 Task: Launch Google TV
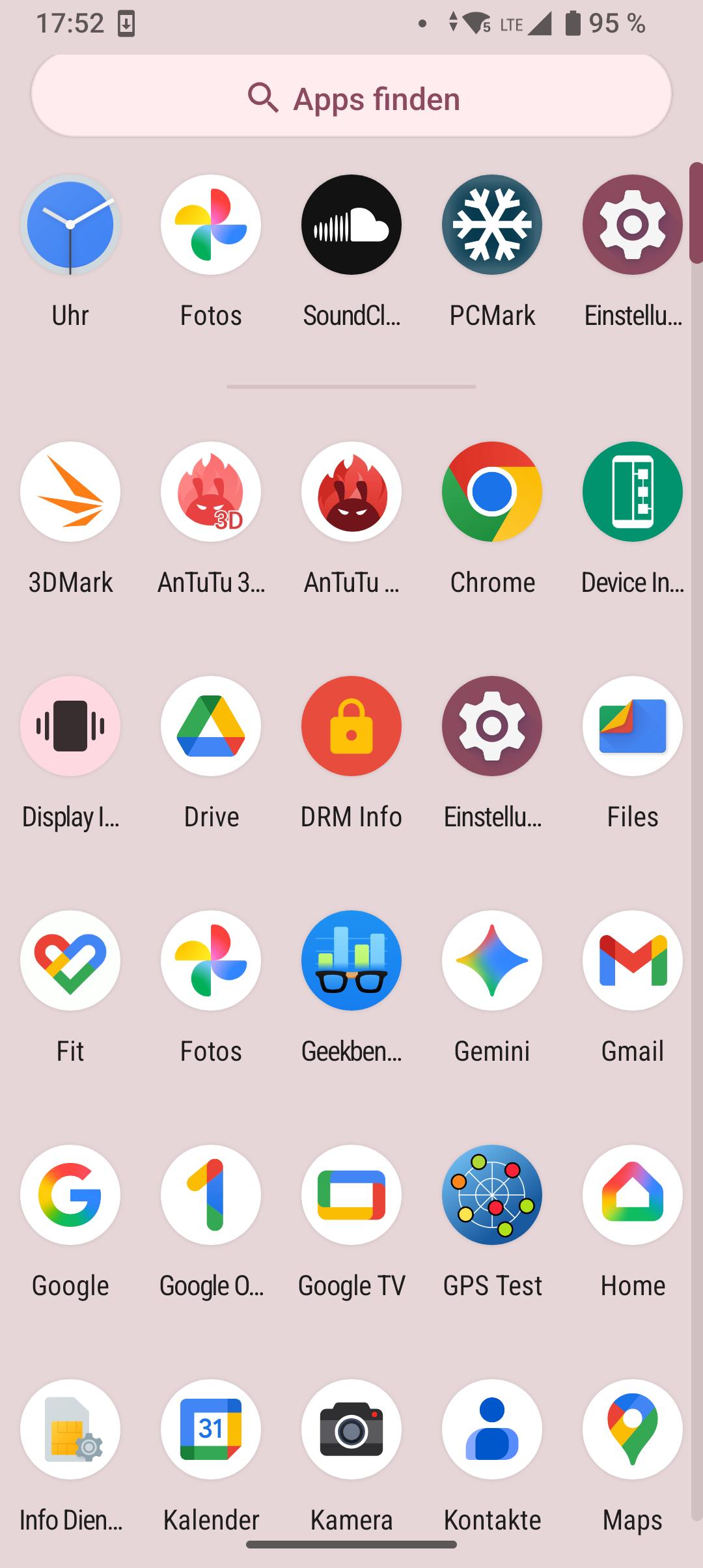[351, 1195]
